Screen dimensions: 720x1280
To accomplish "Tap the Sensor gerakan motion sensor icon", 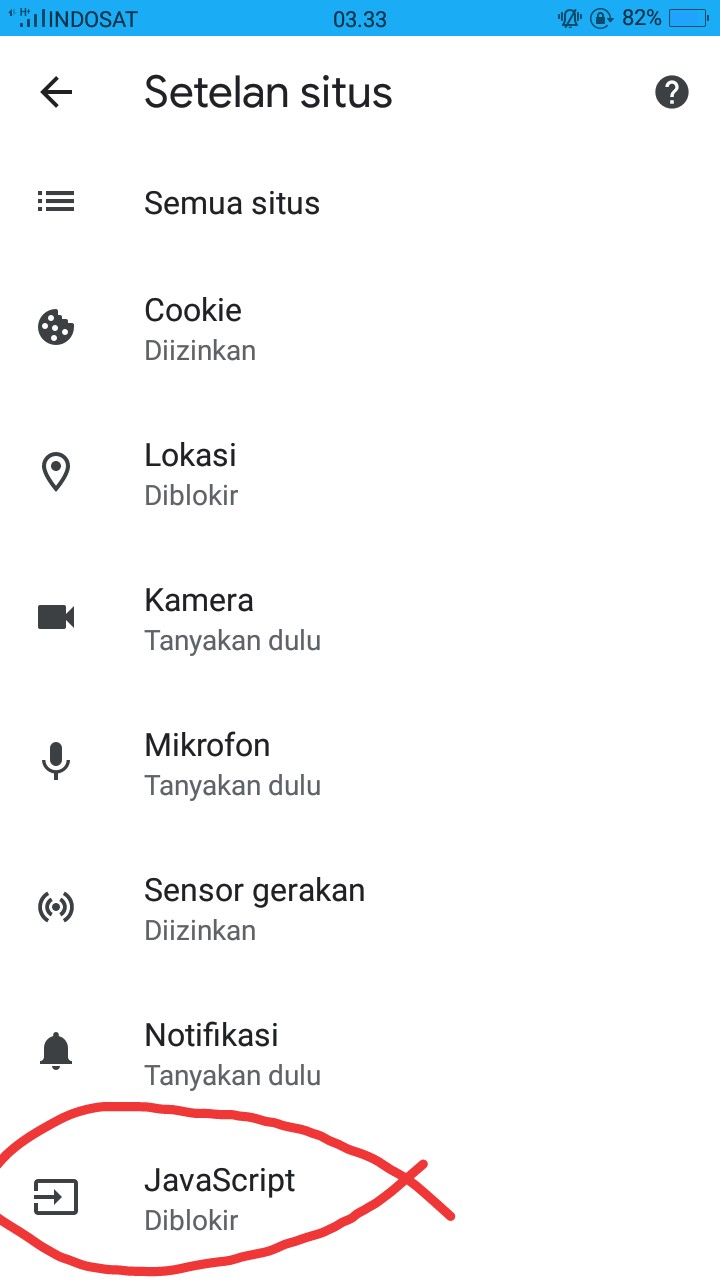I will (x=56, y=907).
